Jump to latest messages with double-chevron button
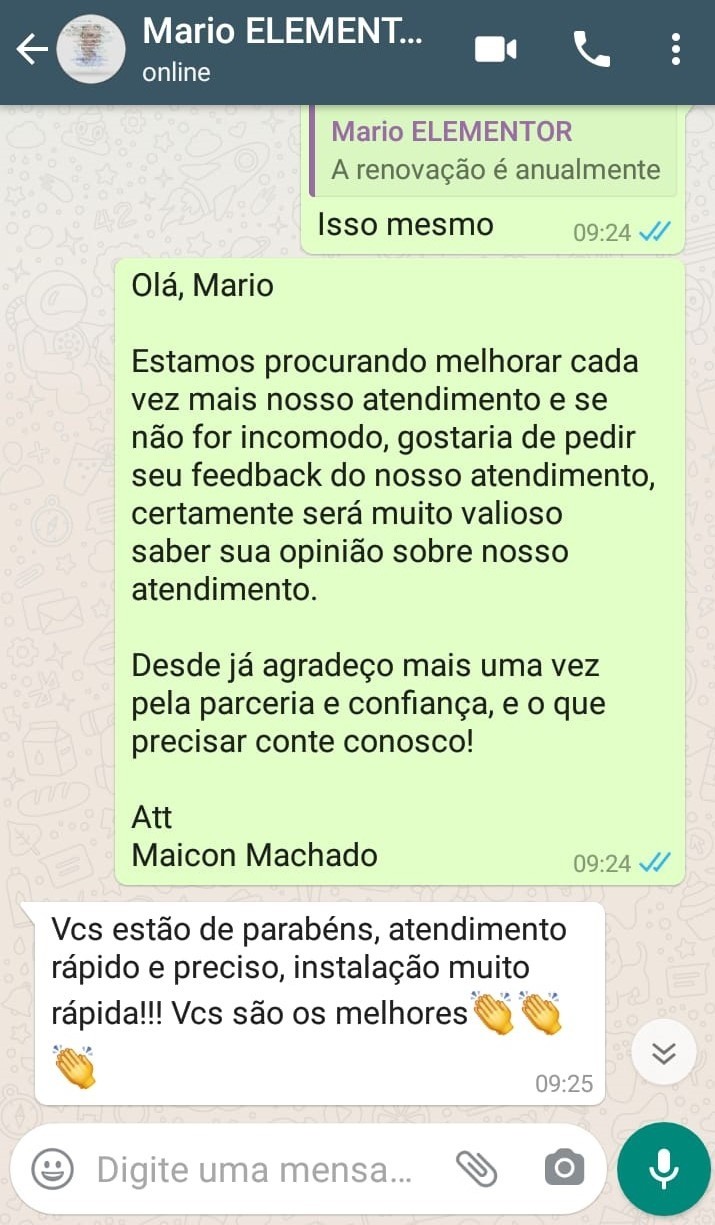Image resolution: width=715 pixels, height=1225 pixels. pos(664,1052)
